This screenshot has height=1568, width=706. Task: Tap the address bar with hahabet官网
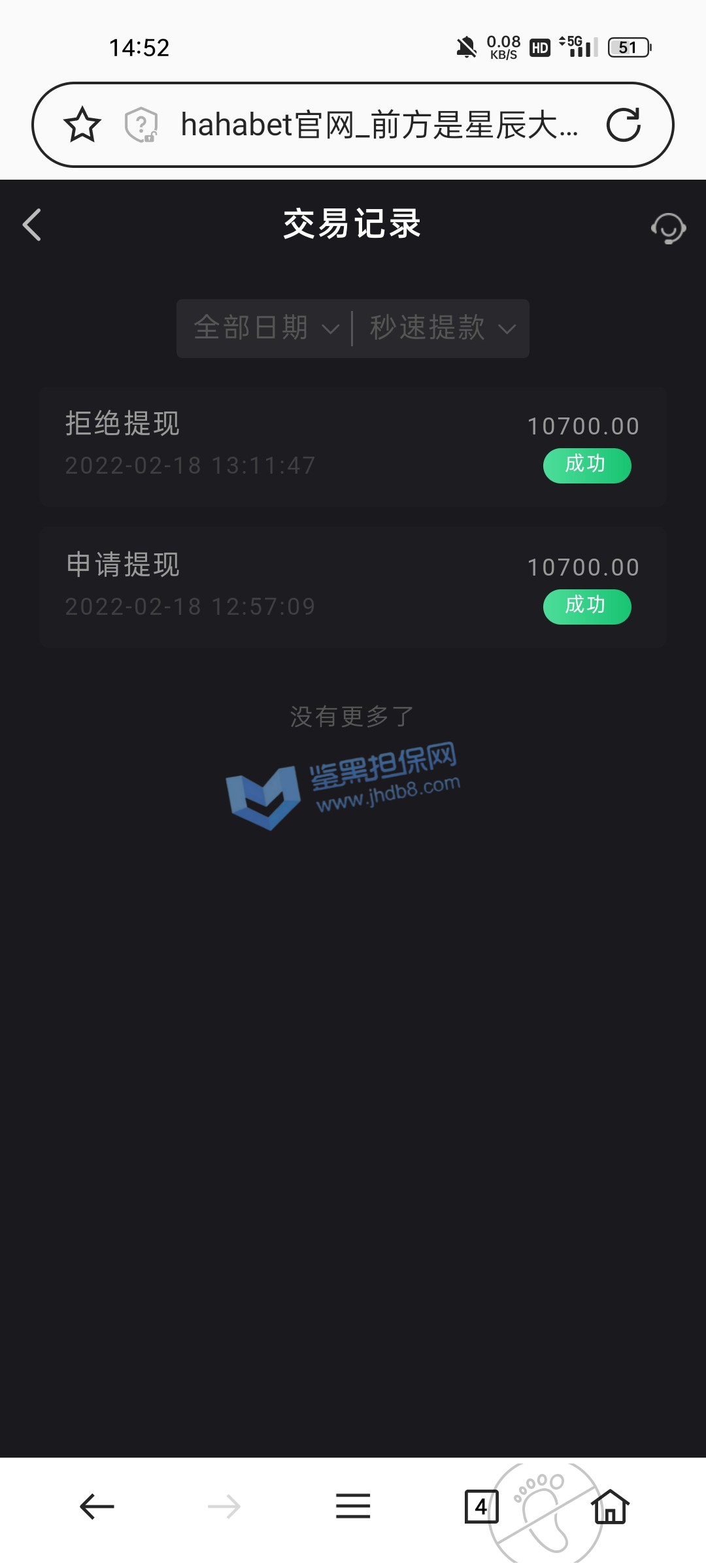pos(379,125)
